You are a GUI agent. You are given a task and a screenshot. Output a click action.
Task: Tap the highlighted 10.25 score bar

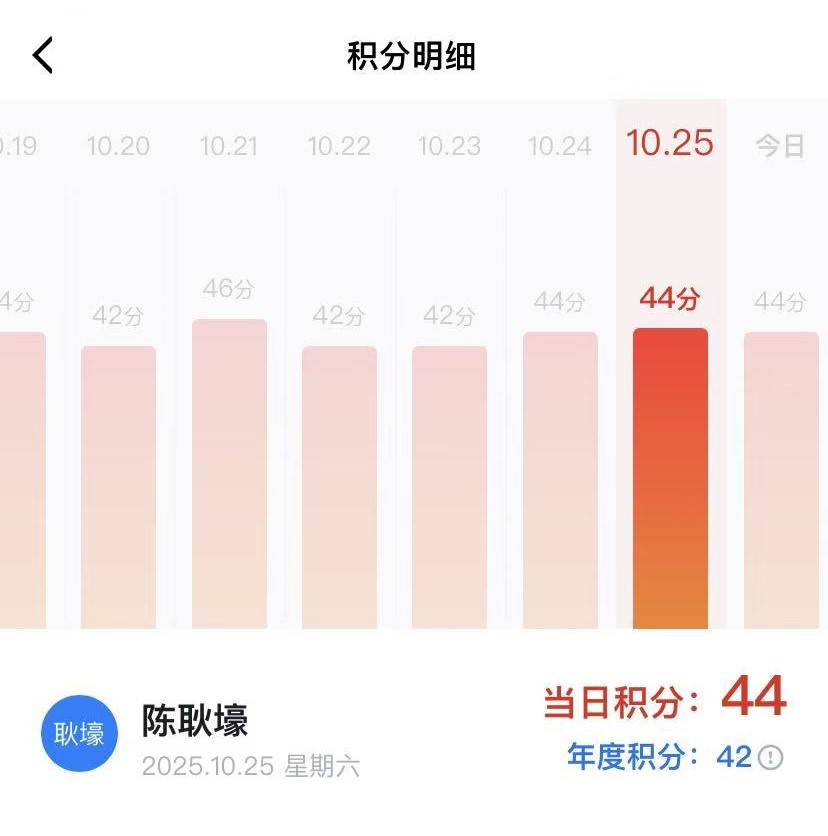[670, 478]
